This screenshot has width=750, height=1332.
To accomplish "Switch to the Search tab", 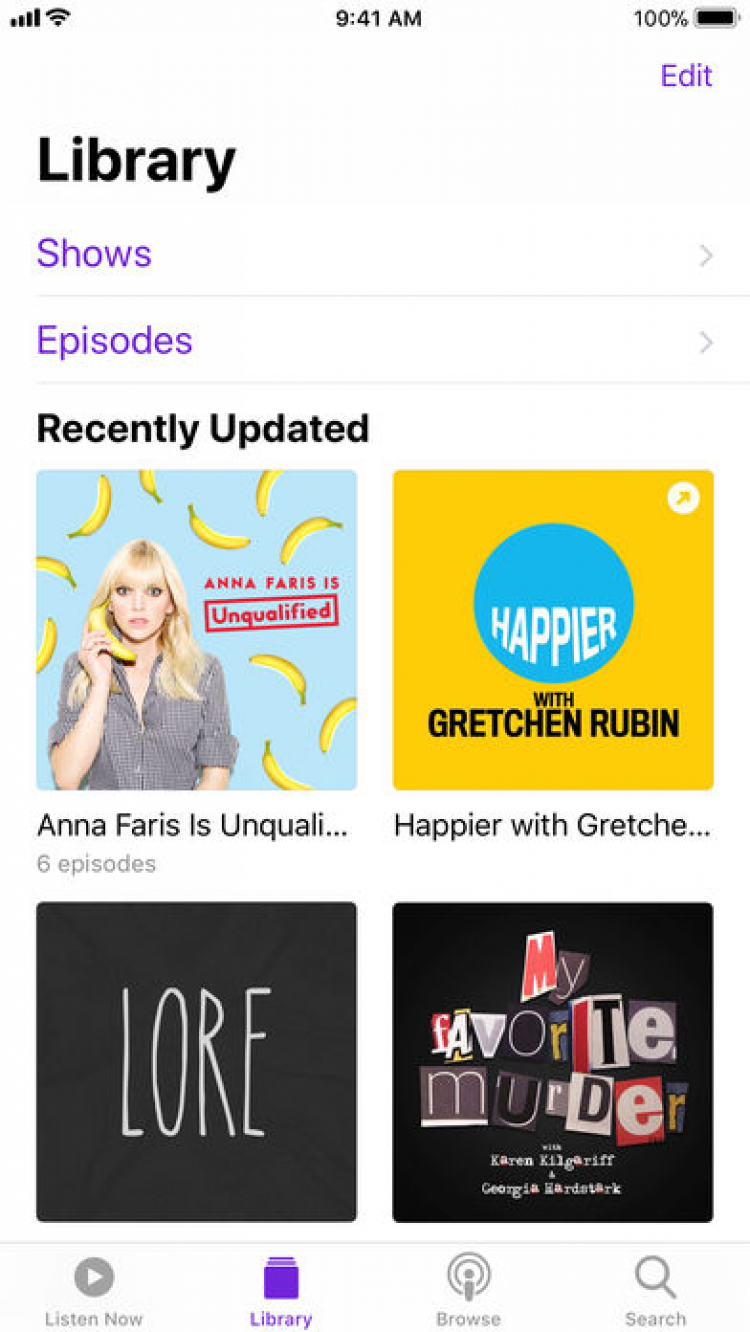I will 656,1290.
